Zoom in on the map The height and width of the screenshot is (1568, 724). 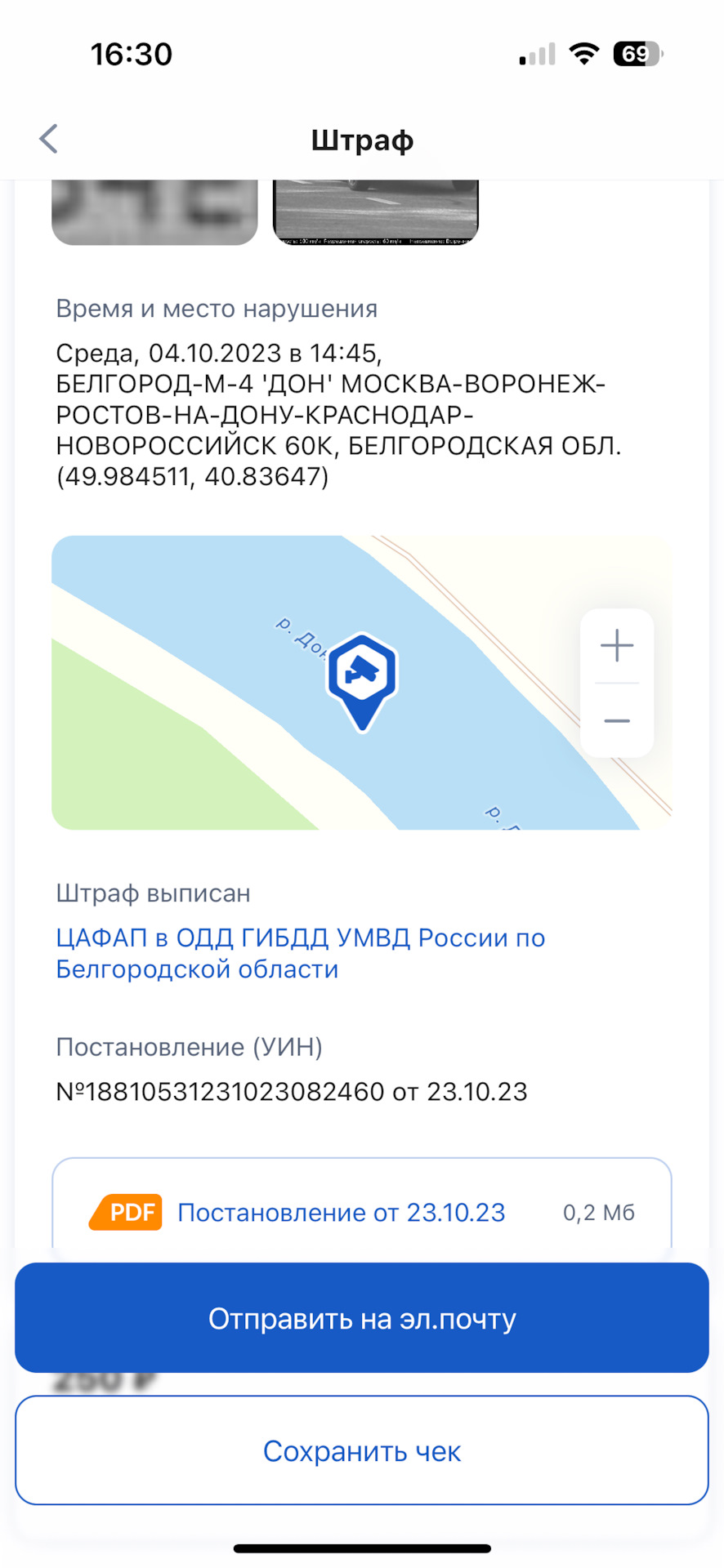click(617, 645)
